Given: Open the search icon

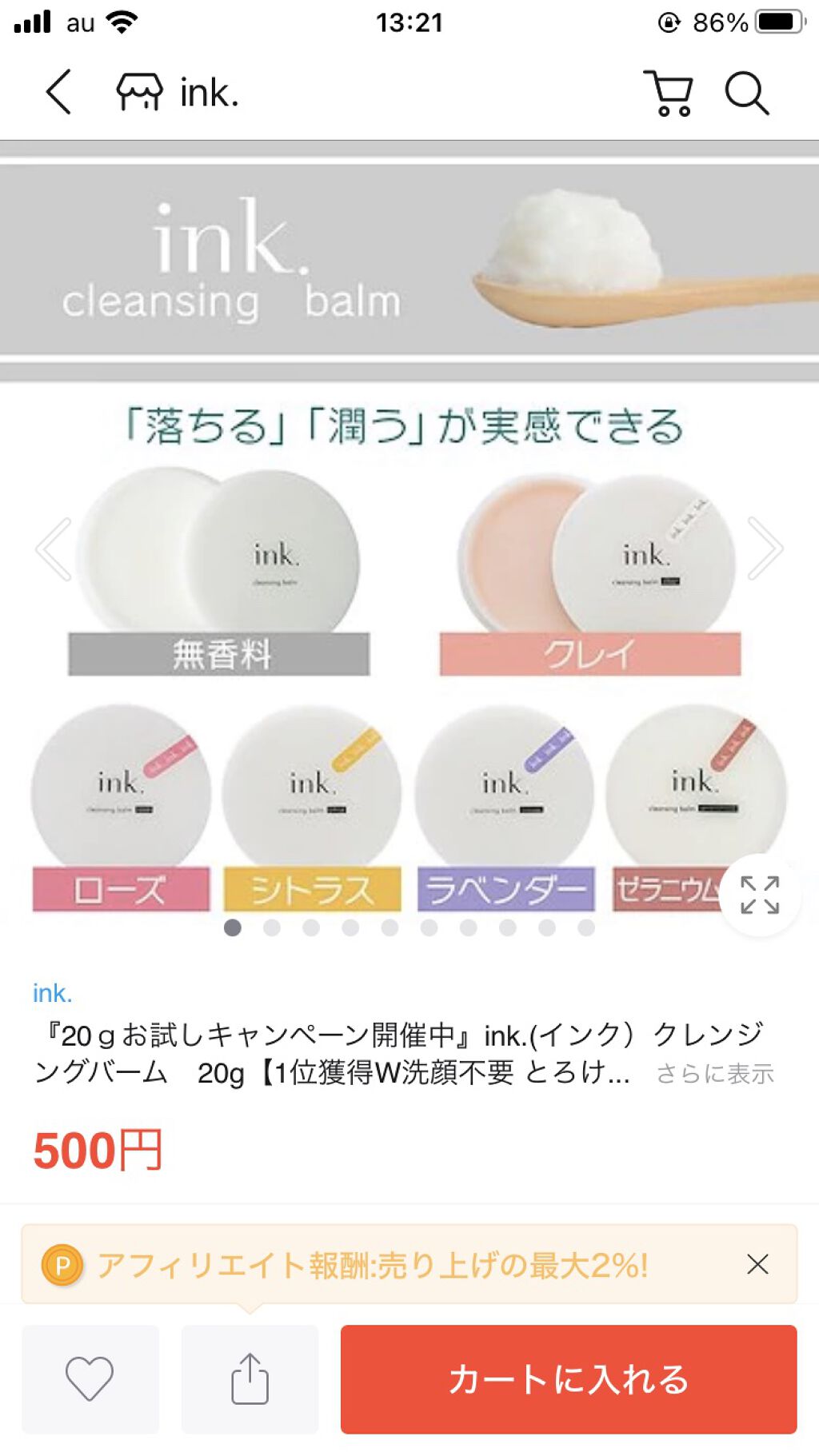Looking at the screenshot, I should (x=747, y=94).
